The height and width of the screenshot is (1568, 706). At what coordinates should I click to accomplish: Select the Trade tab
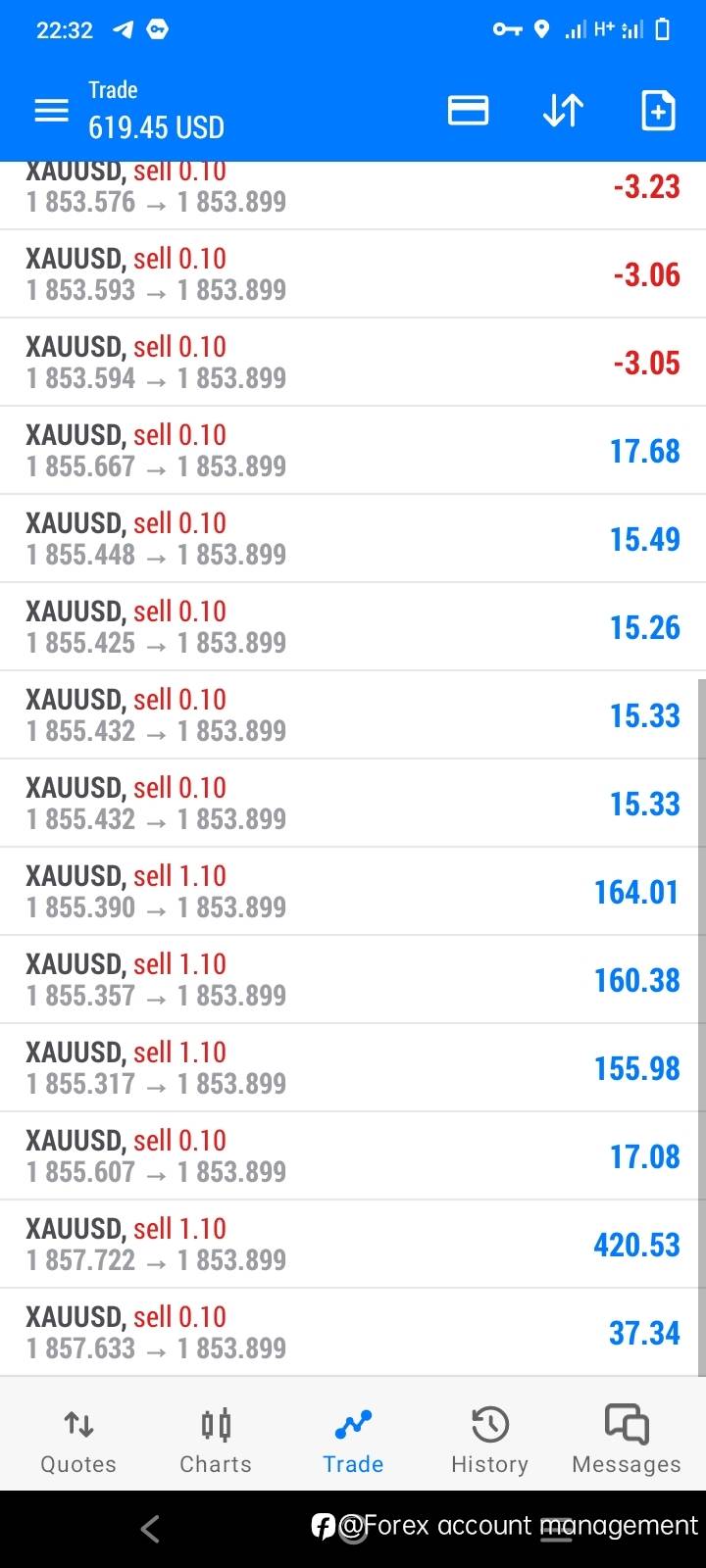(x=353, y=1441)
